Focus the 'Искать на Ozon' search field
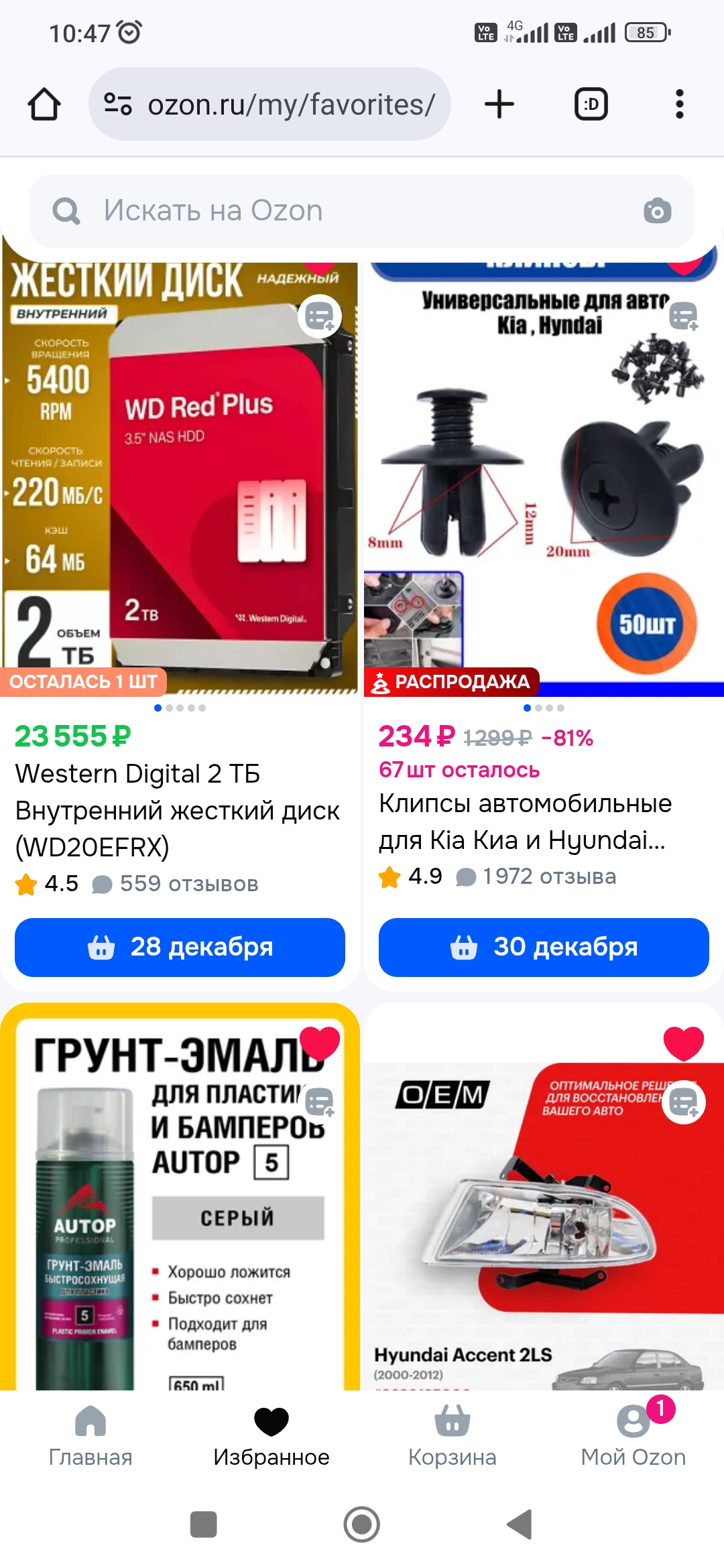724x1568 pixels. 349,211
